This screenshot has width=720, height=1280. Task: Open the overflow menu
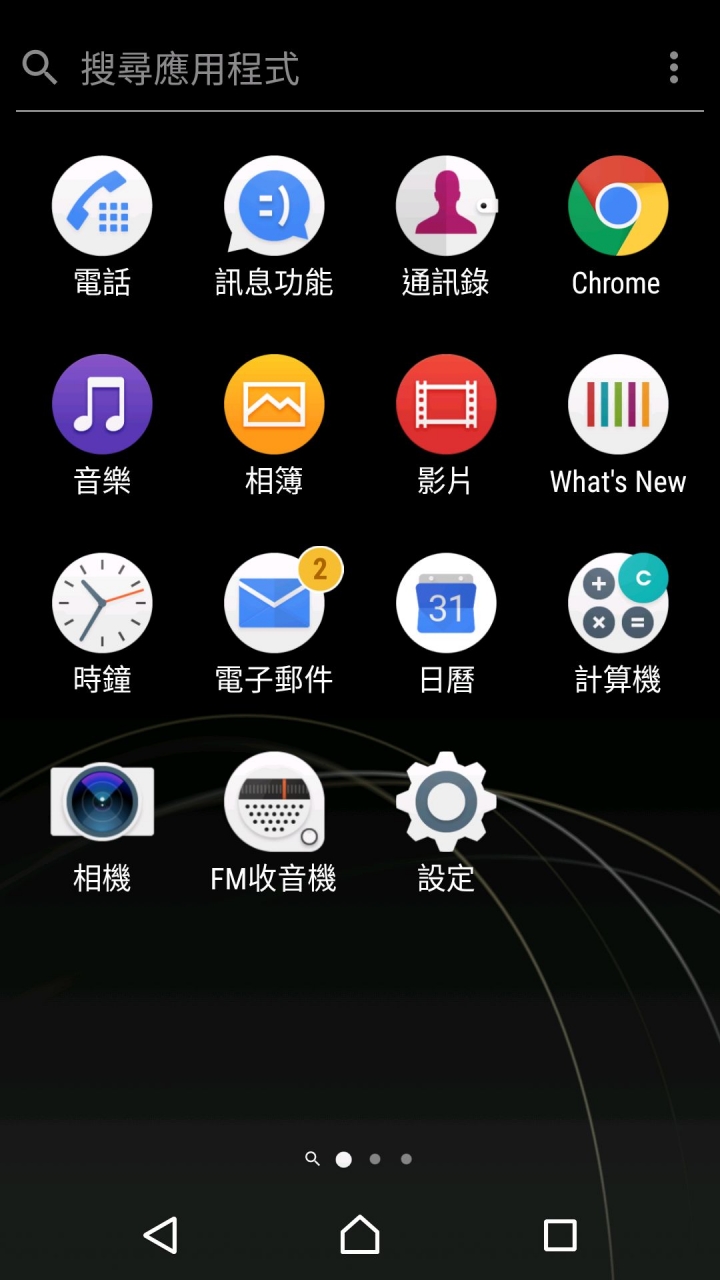point(674,68)
